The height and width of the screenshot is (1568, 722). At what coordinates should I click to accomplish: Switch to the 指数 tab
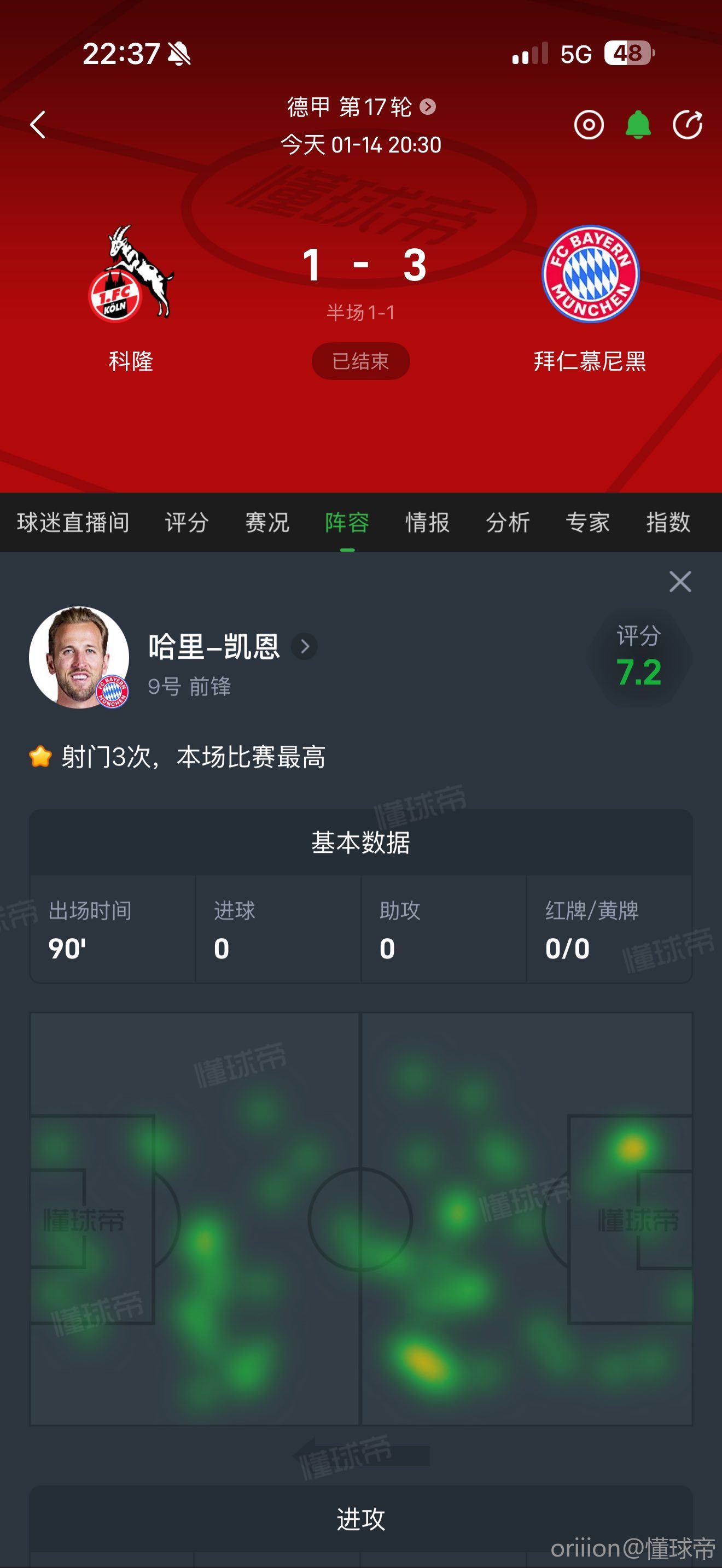point(668,522)
